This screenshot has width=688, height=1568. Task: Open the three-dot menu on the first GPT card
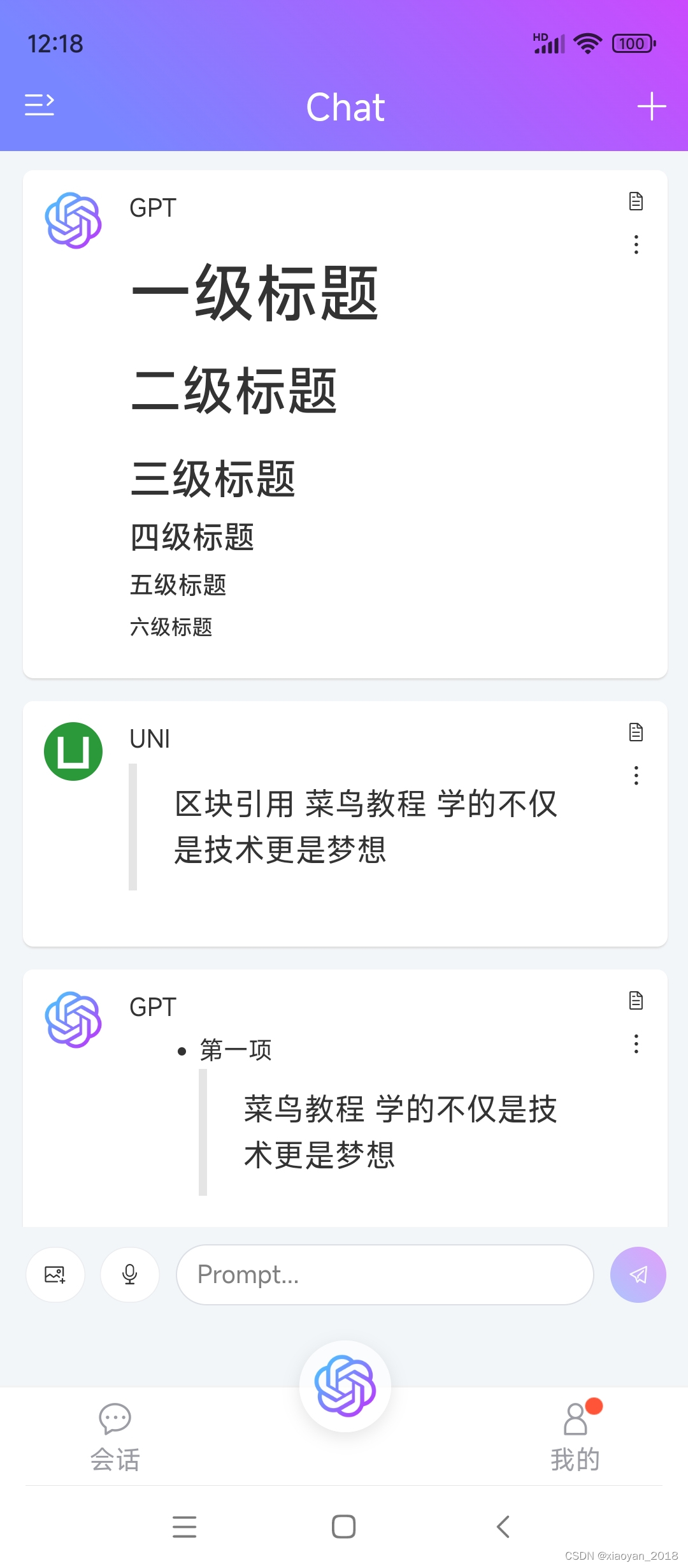(636, 244)
